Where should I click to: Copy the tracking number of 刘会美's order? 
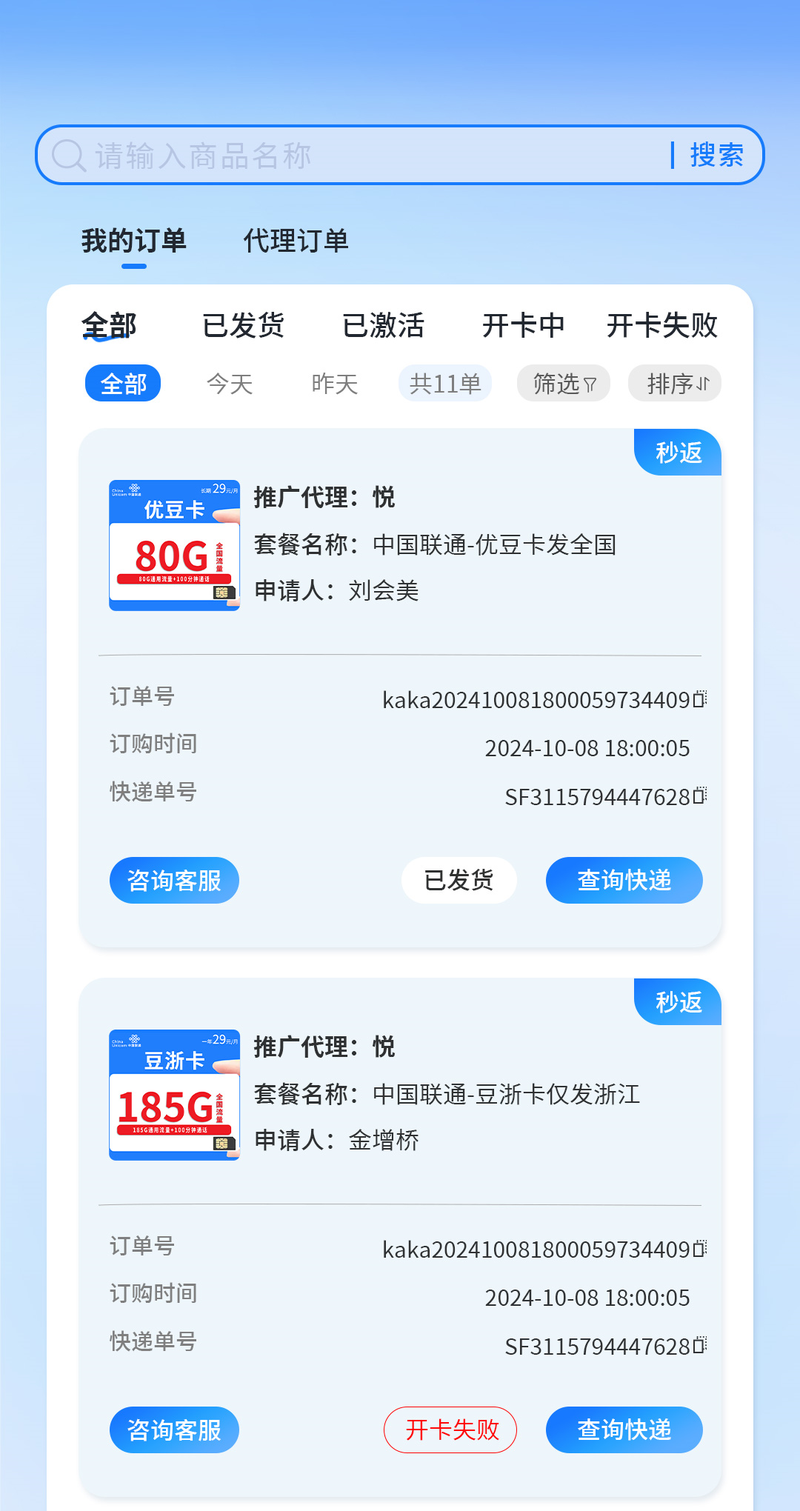click(700, 796)
